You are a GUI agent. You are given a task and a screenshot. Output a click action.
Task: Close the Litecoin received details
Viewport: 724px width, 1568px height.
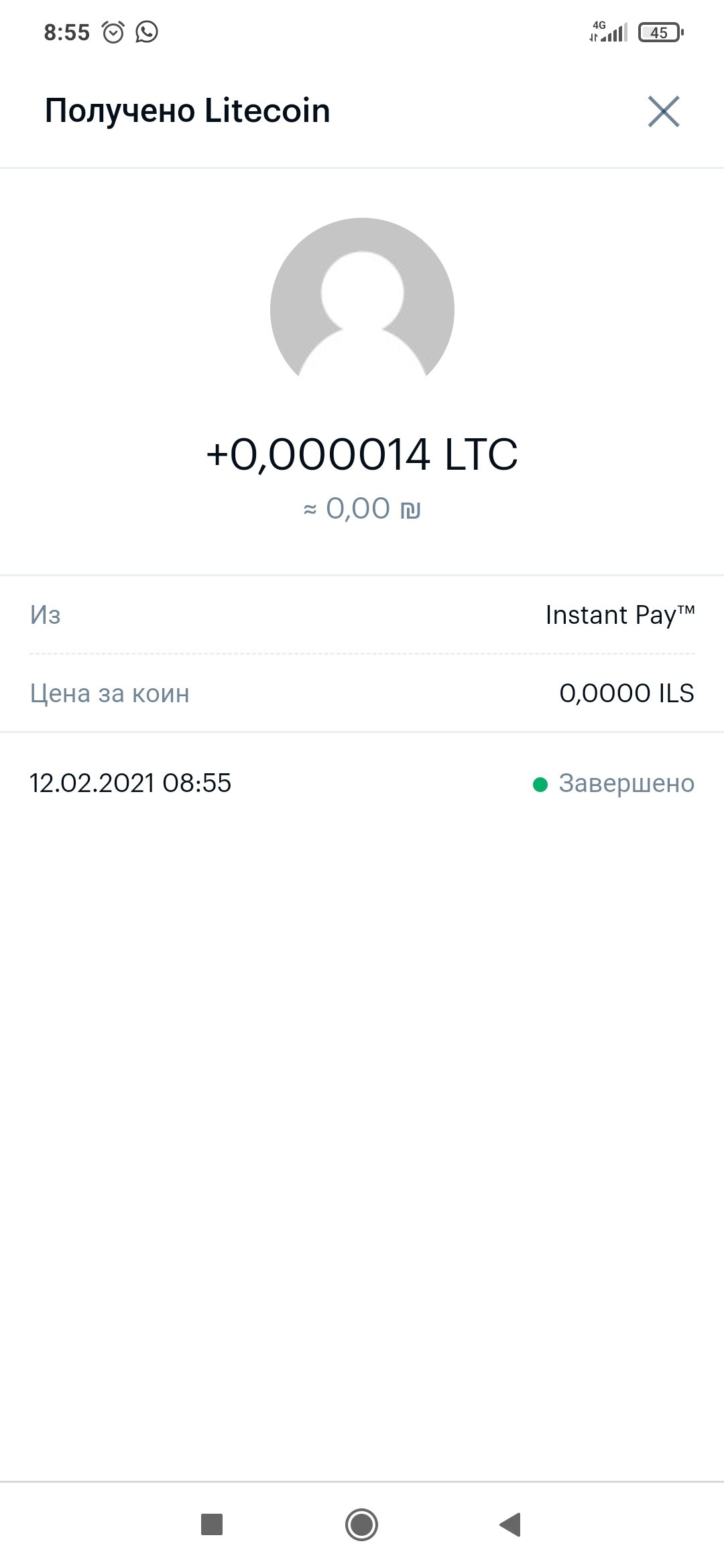(664, 111)
